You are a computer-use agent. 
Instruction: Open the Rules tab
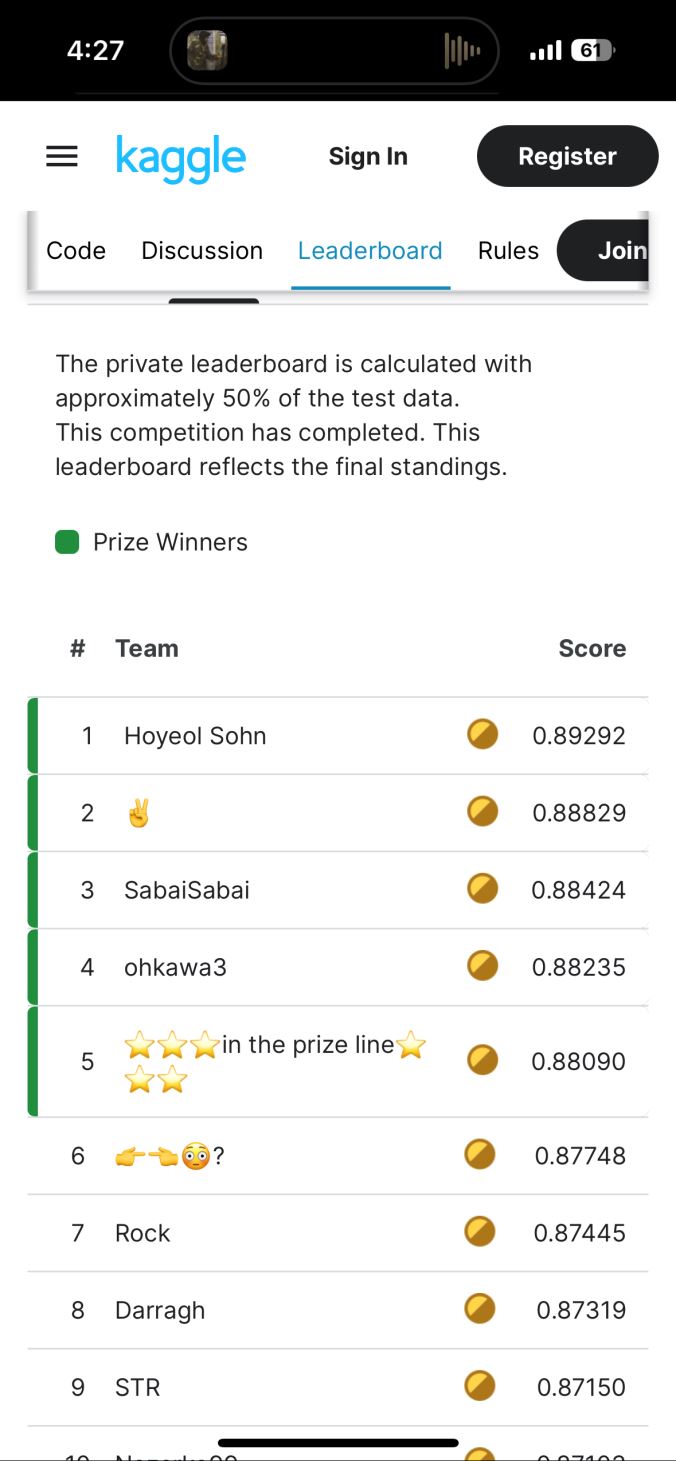coord(508,250)
